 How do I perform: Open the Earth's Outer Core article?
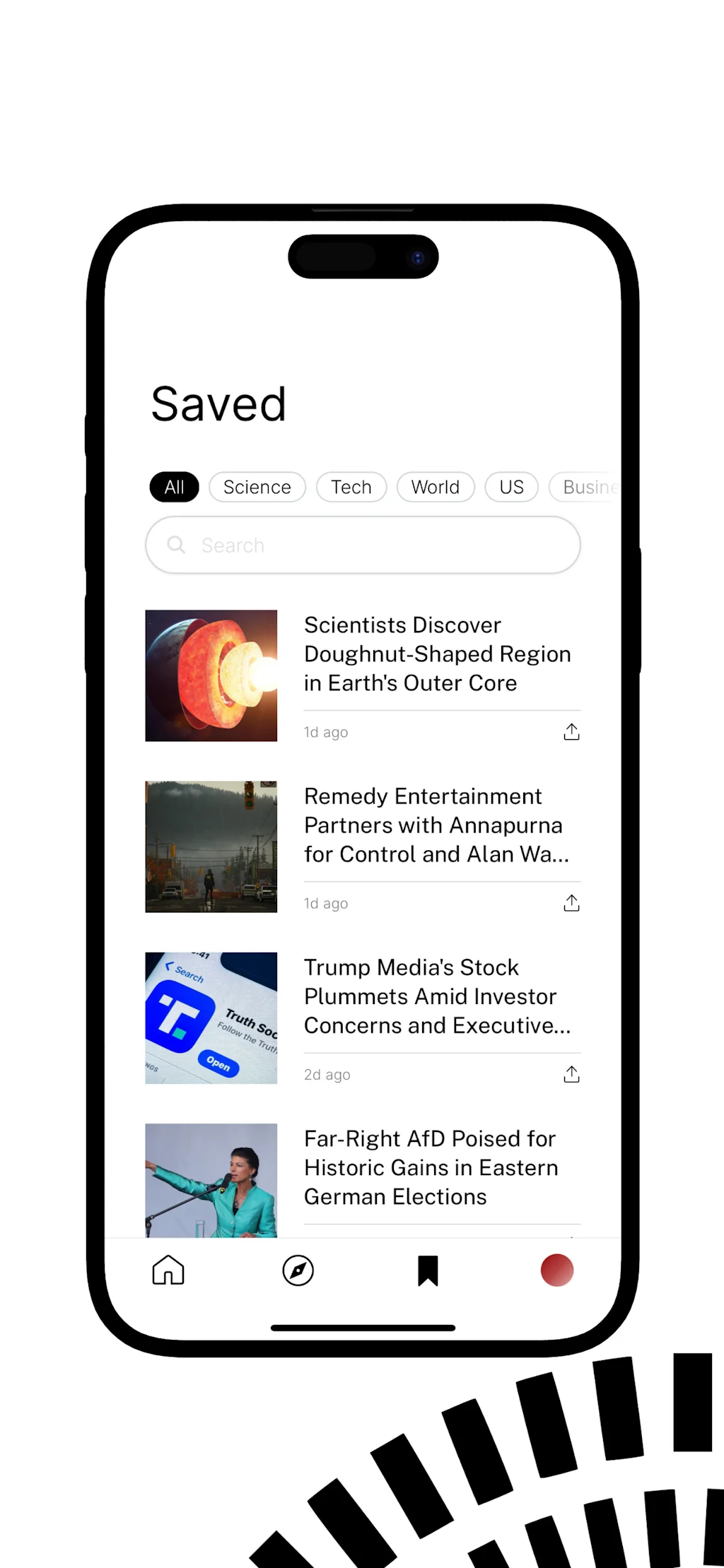click(x=437, y=654)
